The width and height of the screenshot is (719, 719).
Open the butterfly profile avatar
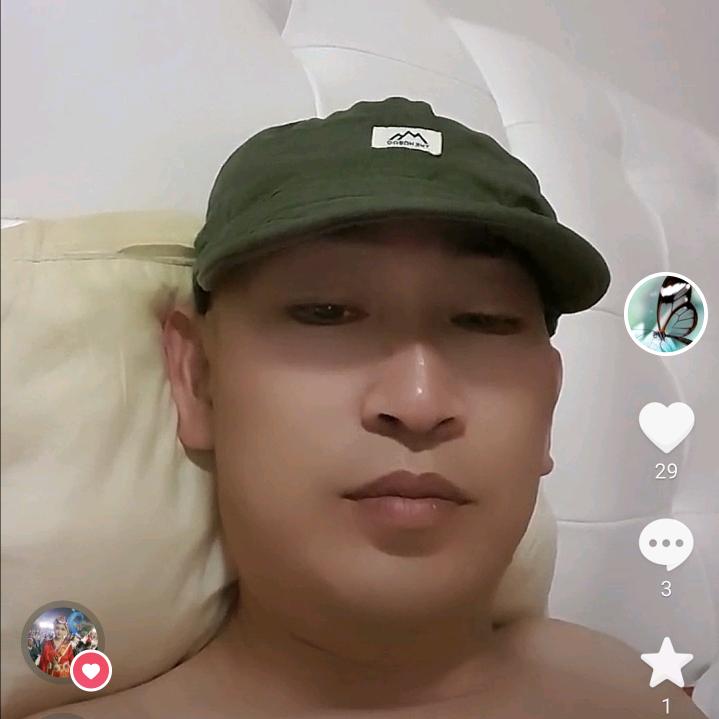point(666,314)
